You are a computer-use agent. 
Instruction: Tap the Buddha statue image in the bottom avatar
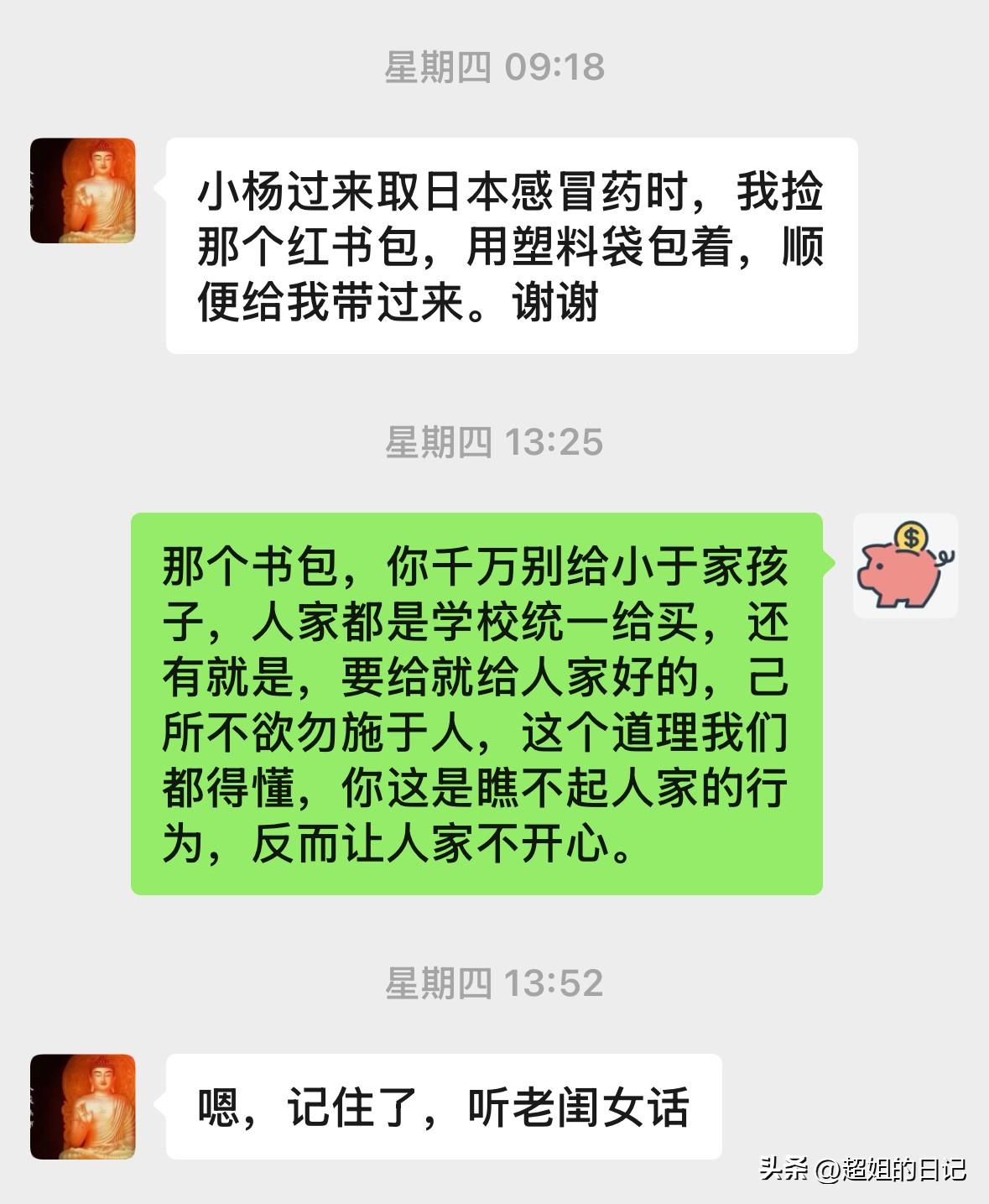pyautogui.click(x=84, y=1105)
